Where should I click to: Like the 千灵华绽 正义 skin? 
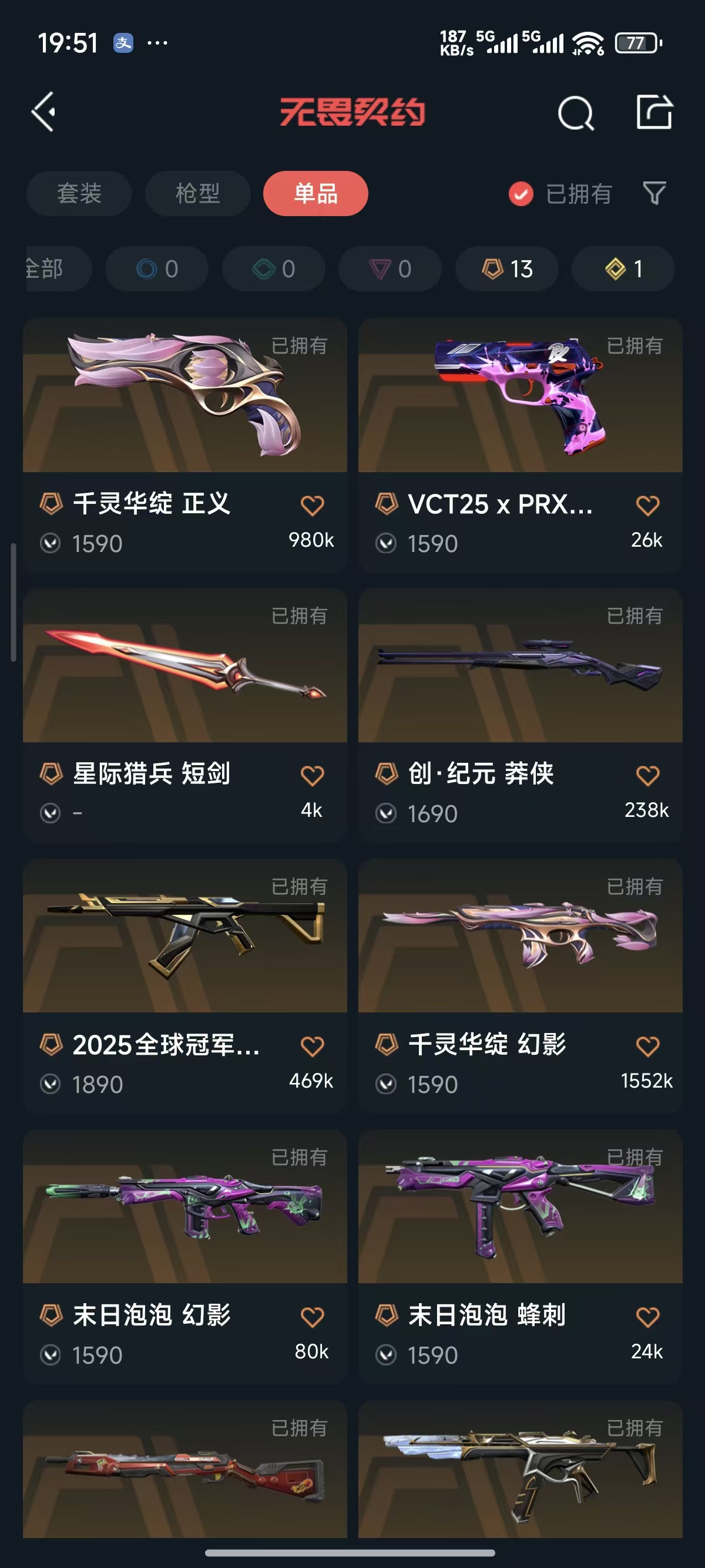(312, 505)
